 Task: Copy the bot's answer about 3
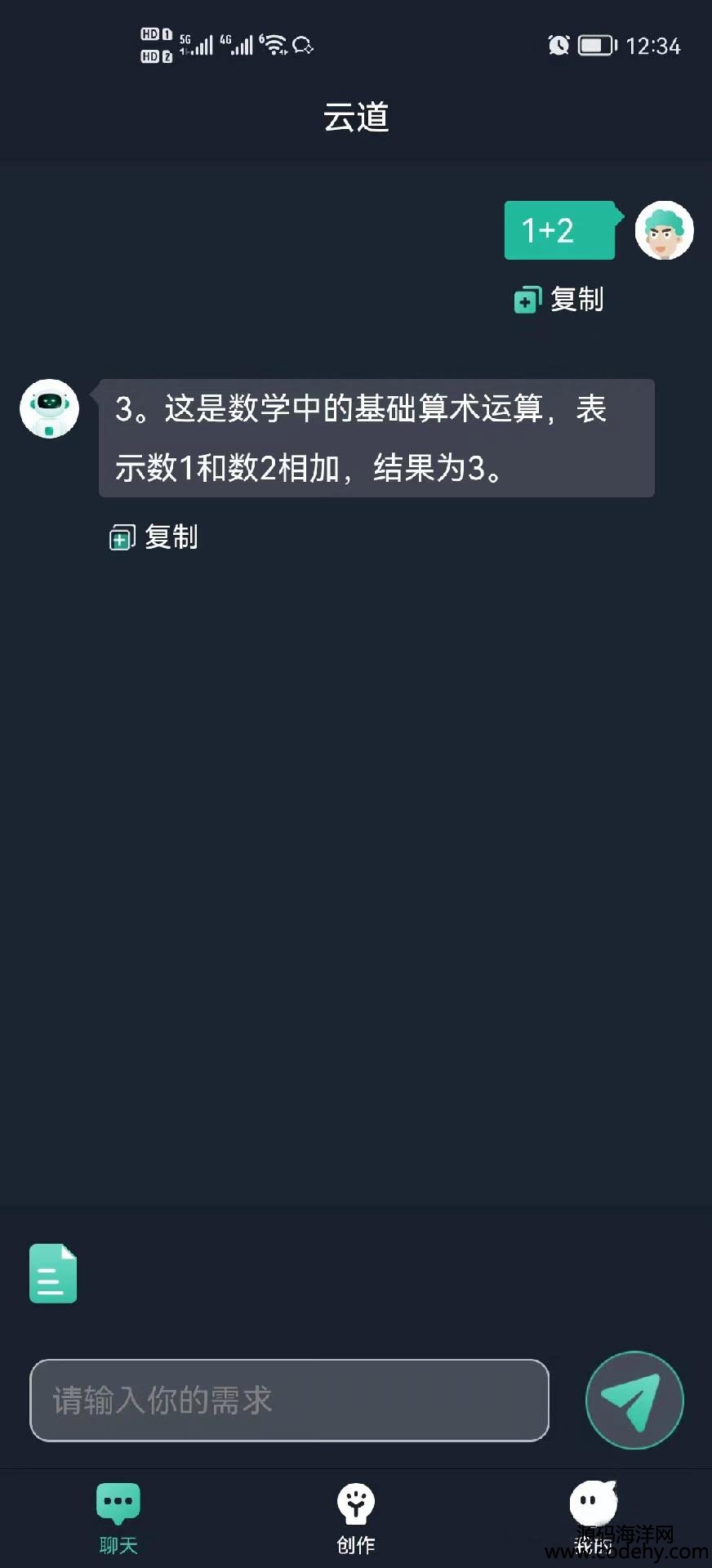click(154, 537)
